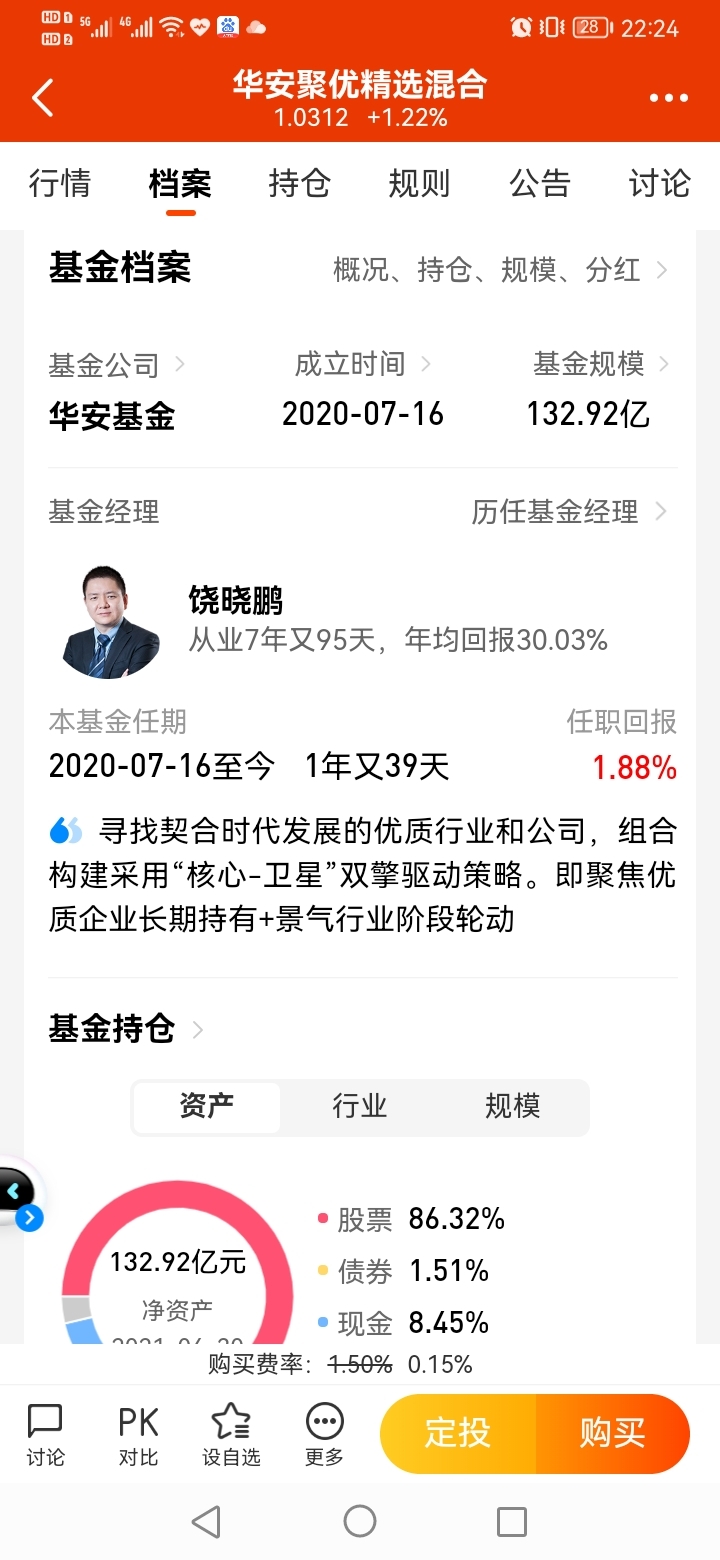Click the 设自选 star icon

(x=229, y=1433)
